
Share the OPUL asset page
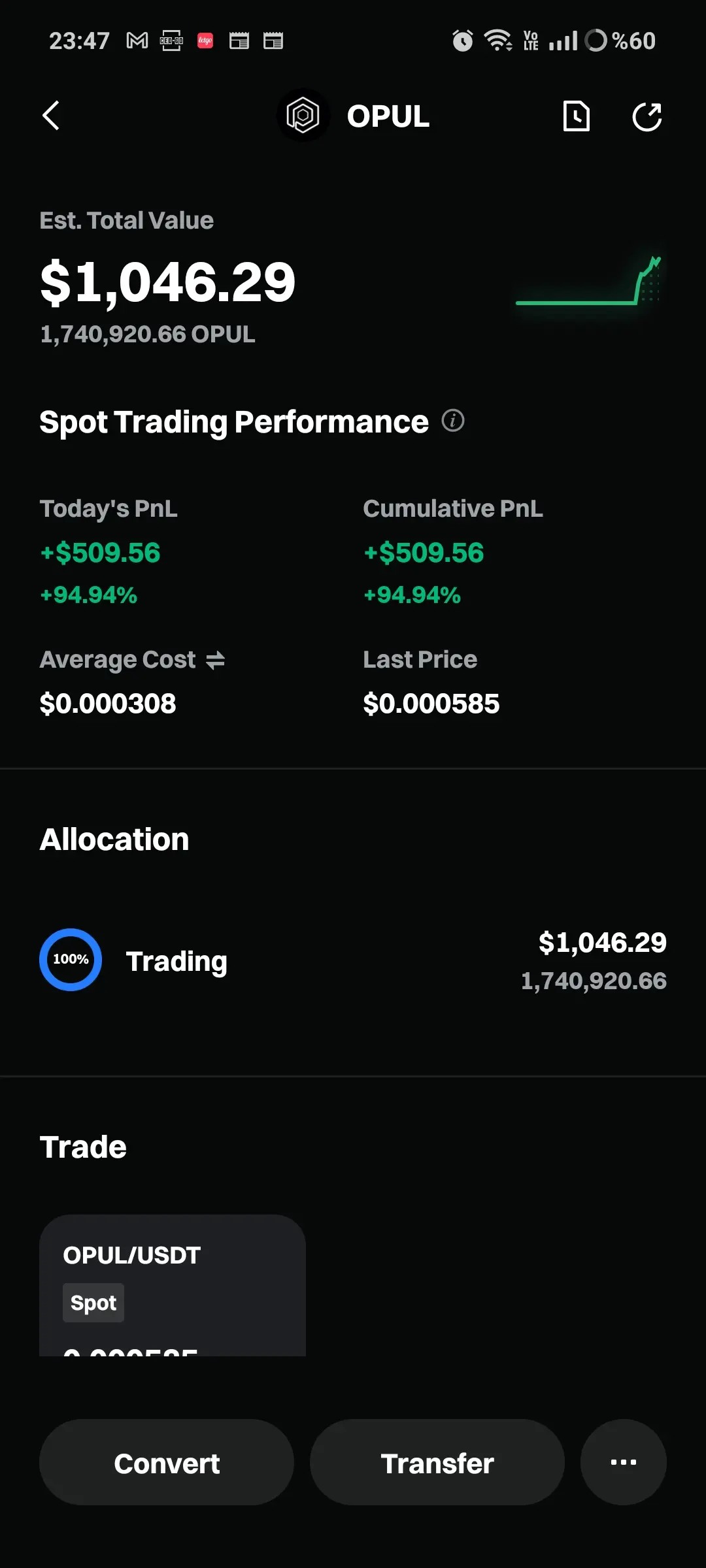647,117
